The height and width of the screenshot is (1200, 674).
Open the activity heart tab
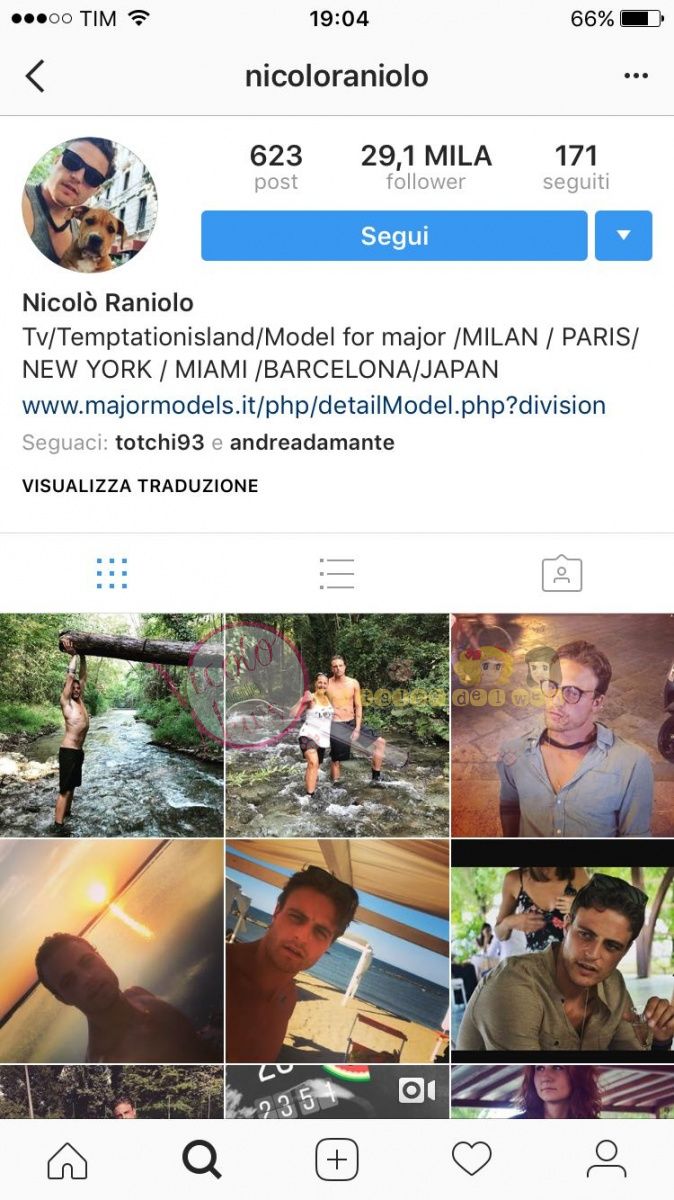click(x=471, y=1160)
